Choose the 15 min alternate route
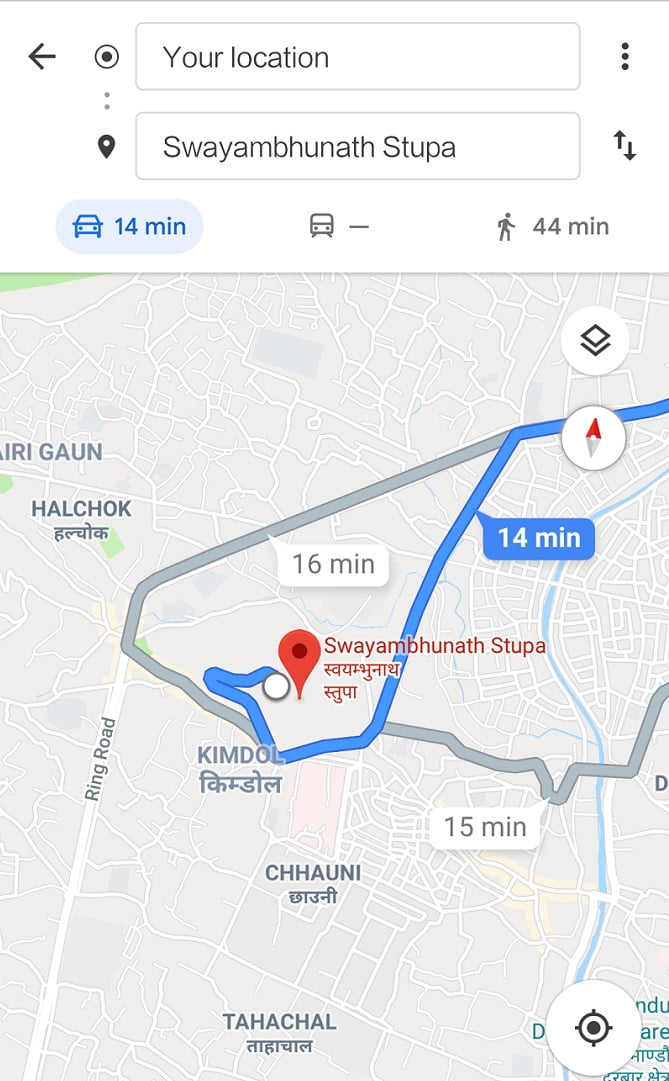This screenshot has width=669, height=1081. click(x=485, y=827)
